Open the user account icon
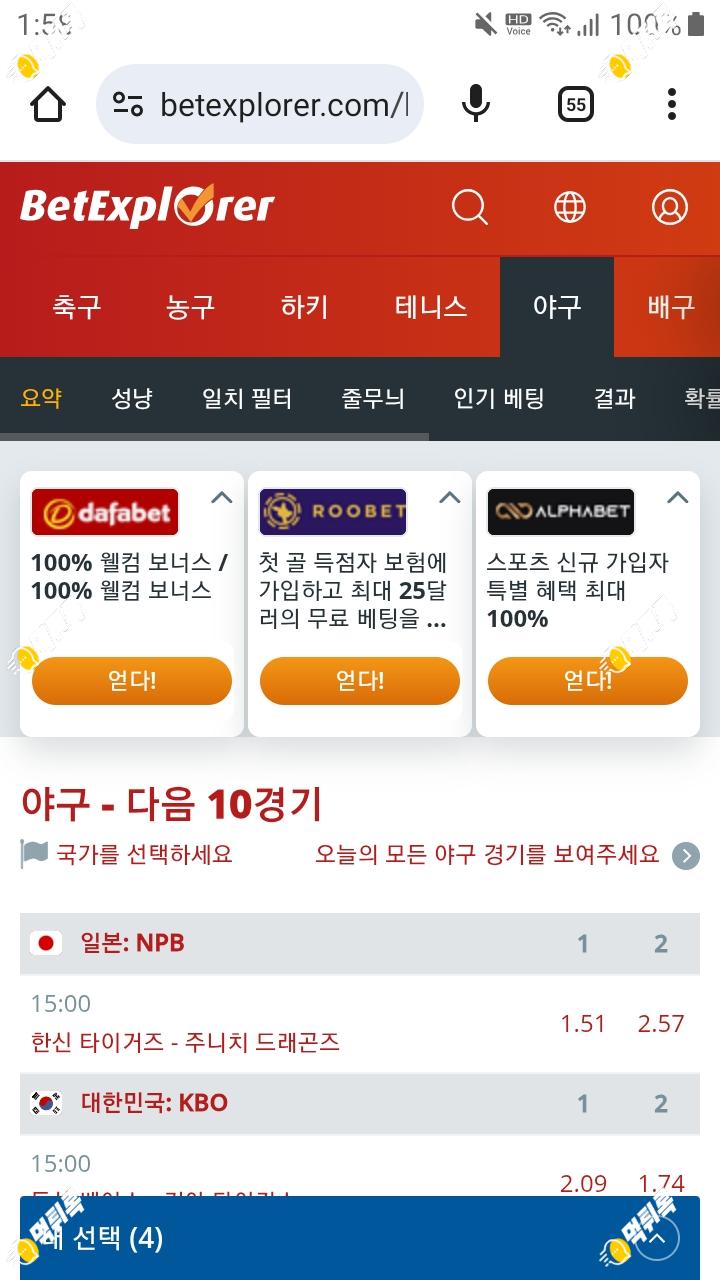Image resolution: width=720 pixels, height=1280 pixels. (x=670, y=207)
